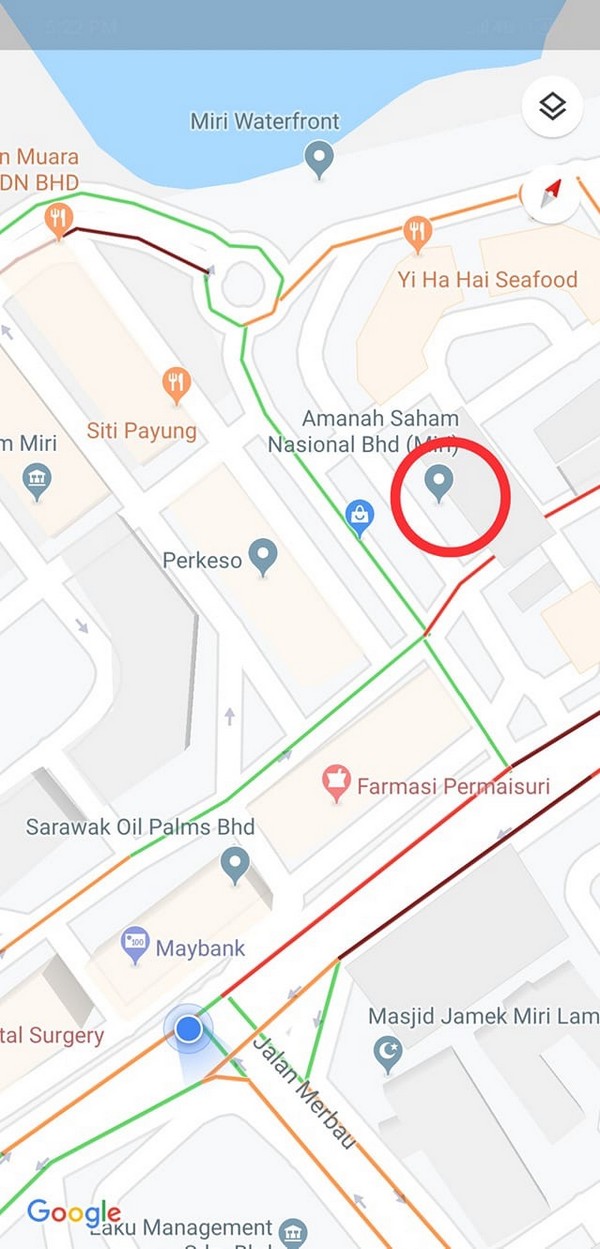The height and width of the screenshot is (1249, 600).
Task: Select the restaurant marker near Muara
Action: (x=59, y=219)
